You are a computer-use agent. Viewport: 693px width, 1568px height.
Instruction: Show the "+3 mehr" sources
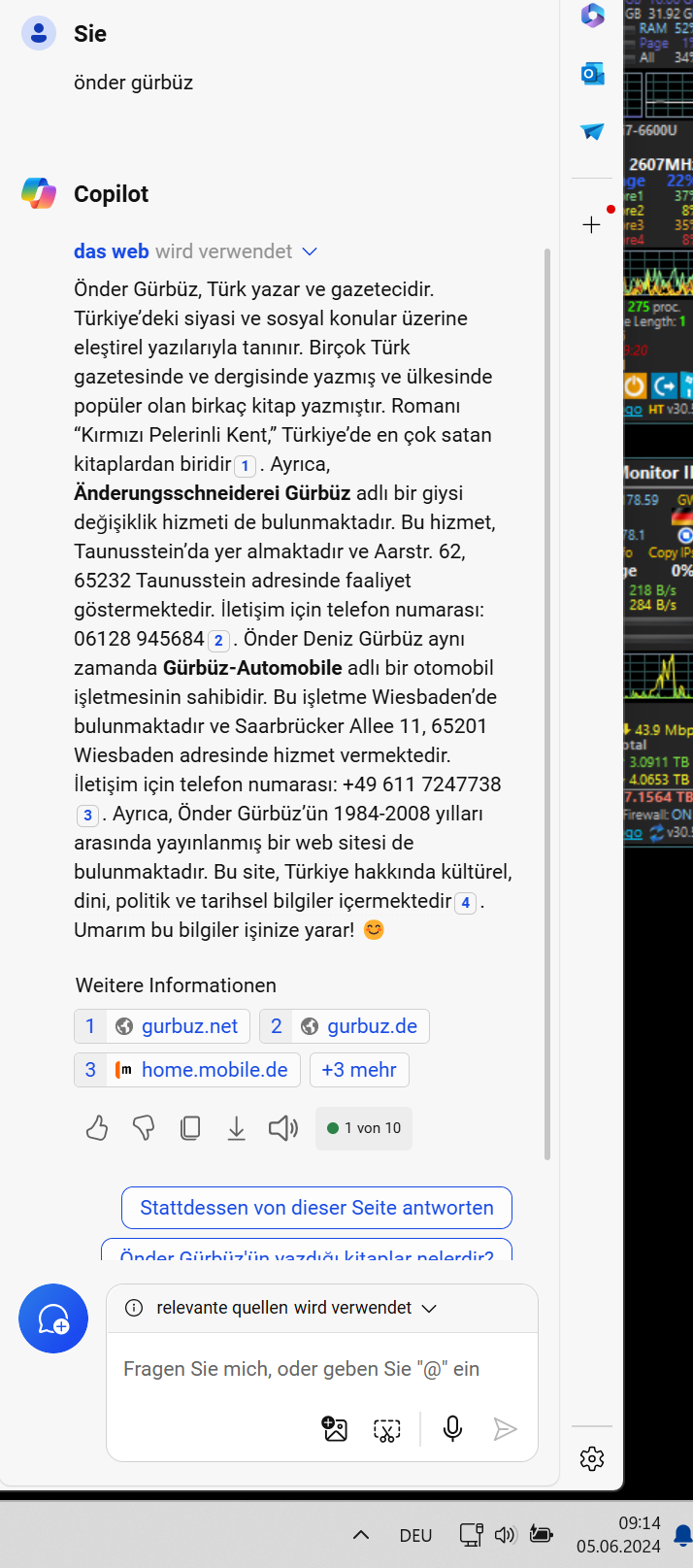click(x=359, y=1070)
